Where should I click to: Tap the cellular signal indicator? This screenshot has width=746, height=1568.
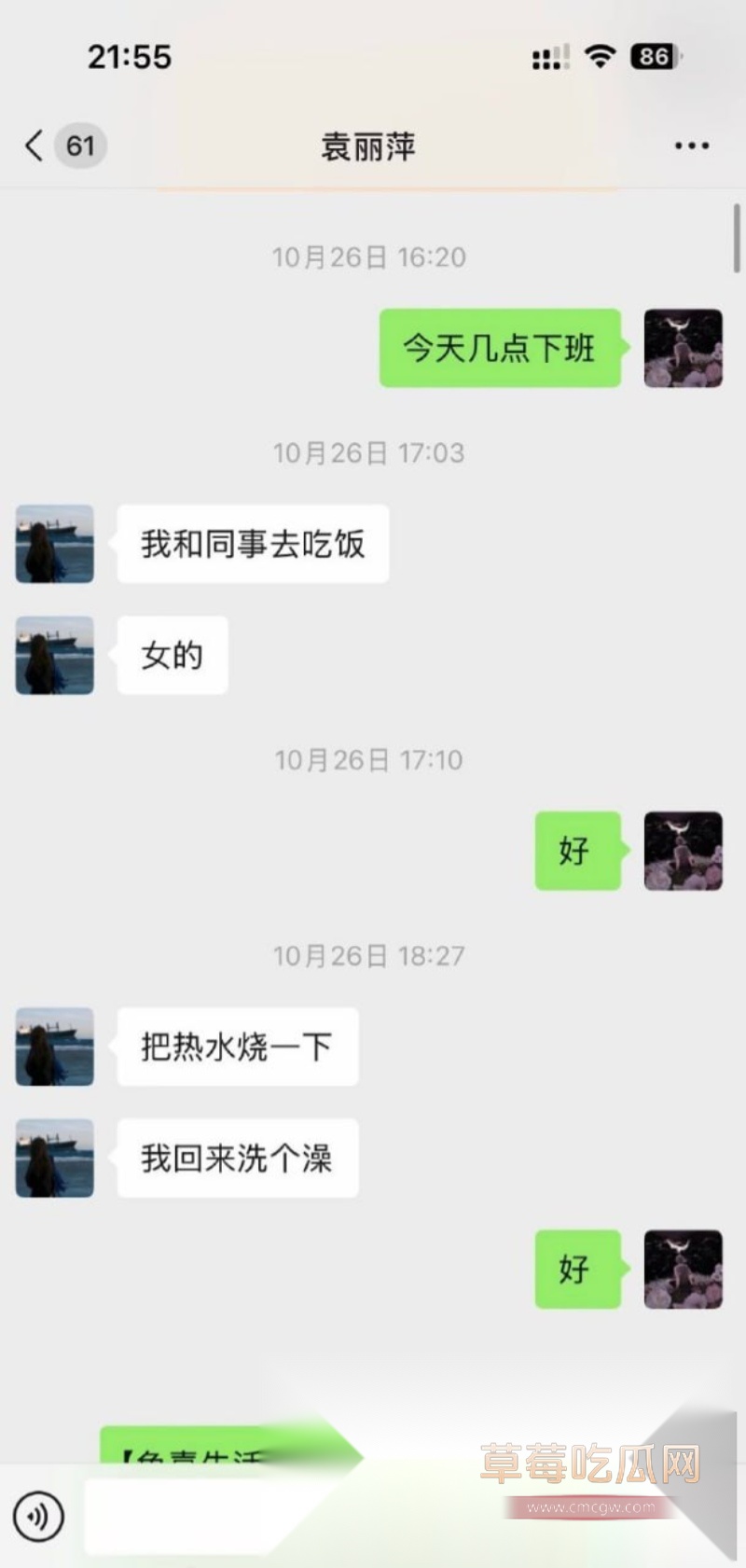tap(547, 56)
